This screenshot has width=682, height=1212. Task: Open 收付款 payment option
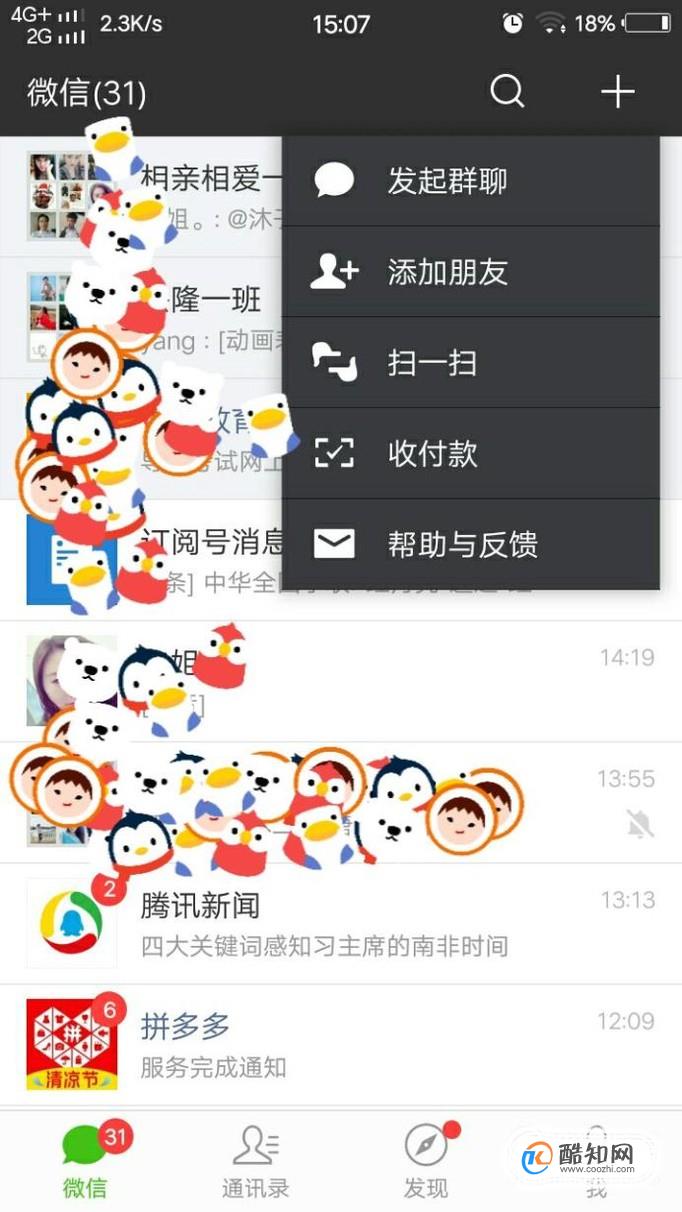[471, 454]
